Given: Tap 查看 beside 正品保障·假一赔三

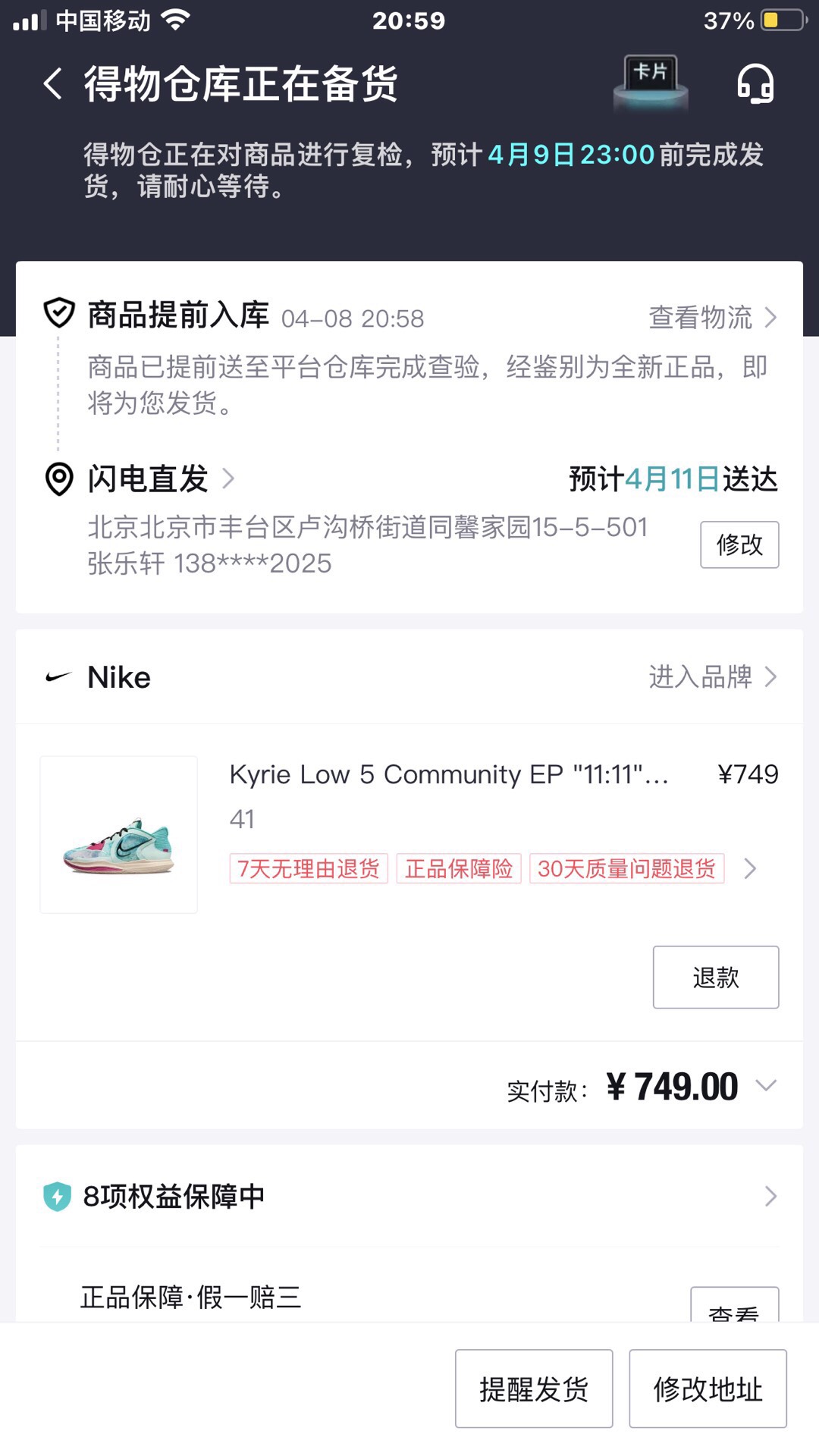Looking at the screenshot, I should [x=733, y=1307].
